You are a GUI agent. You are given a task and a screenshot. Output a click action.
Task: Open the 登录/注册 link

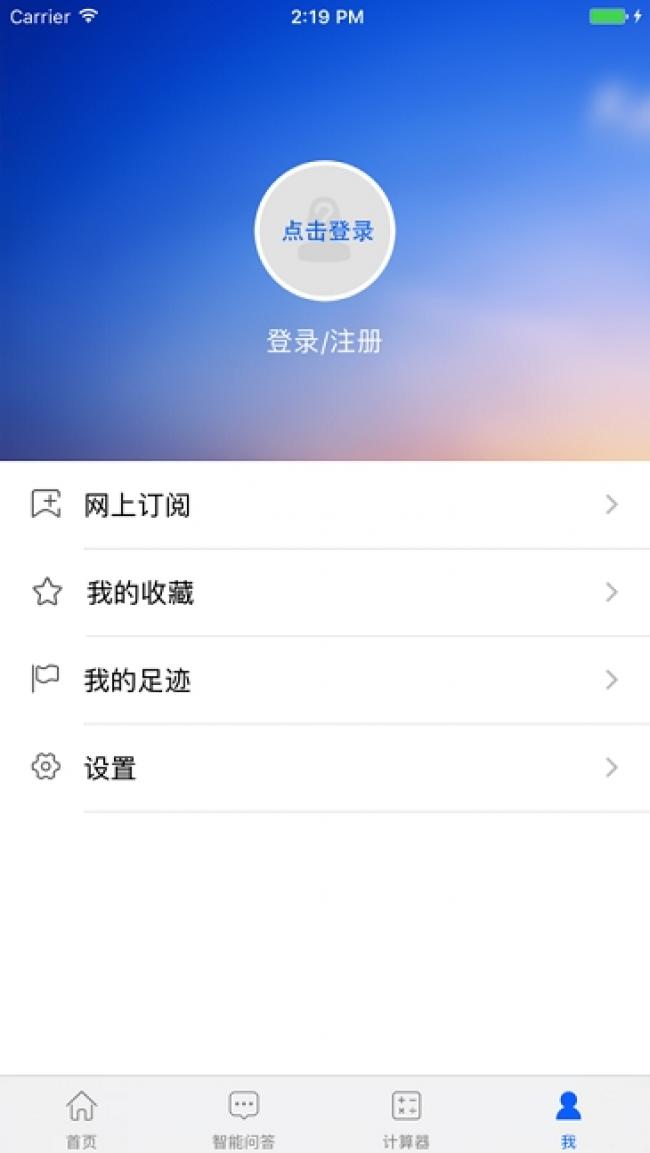[x=325, y=342]
